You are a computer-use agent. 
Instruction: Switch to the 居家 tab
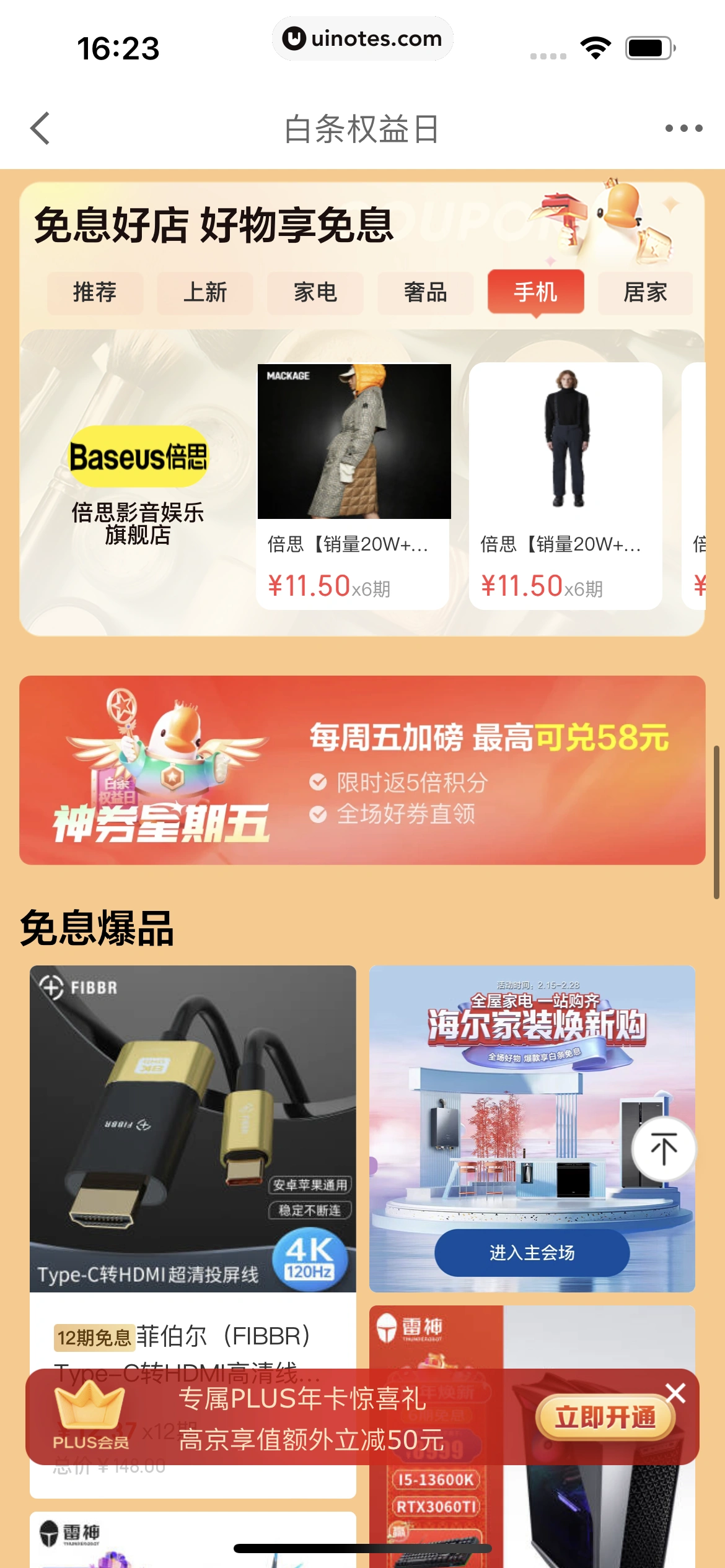click(x=645, y=292)
